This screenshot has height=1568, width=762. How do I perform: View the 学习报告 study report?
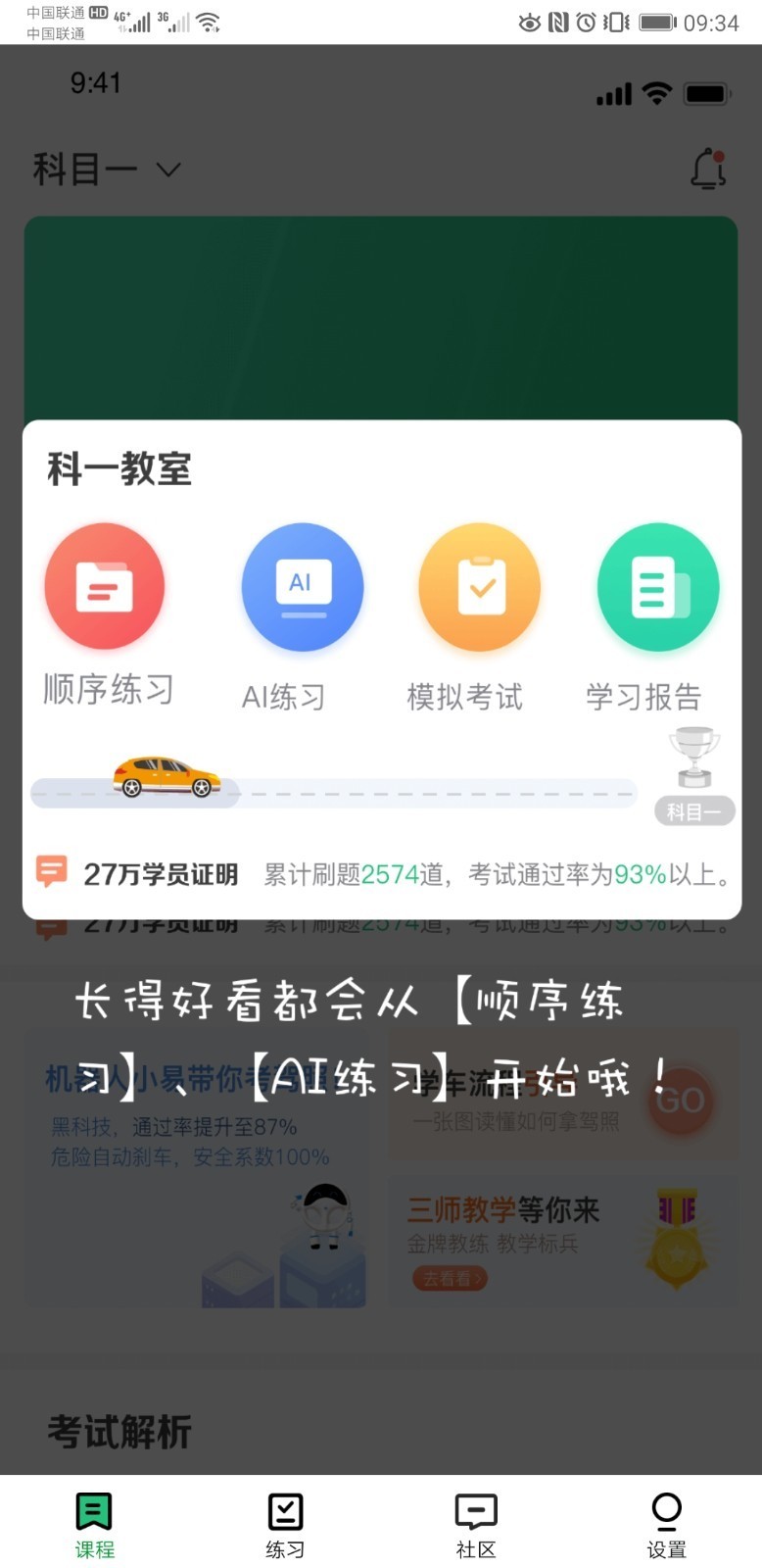658,587
